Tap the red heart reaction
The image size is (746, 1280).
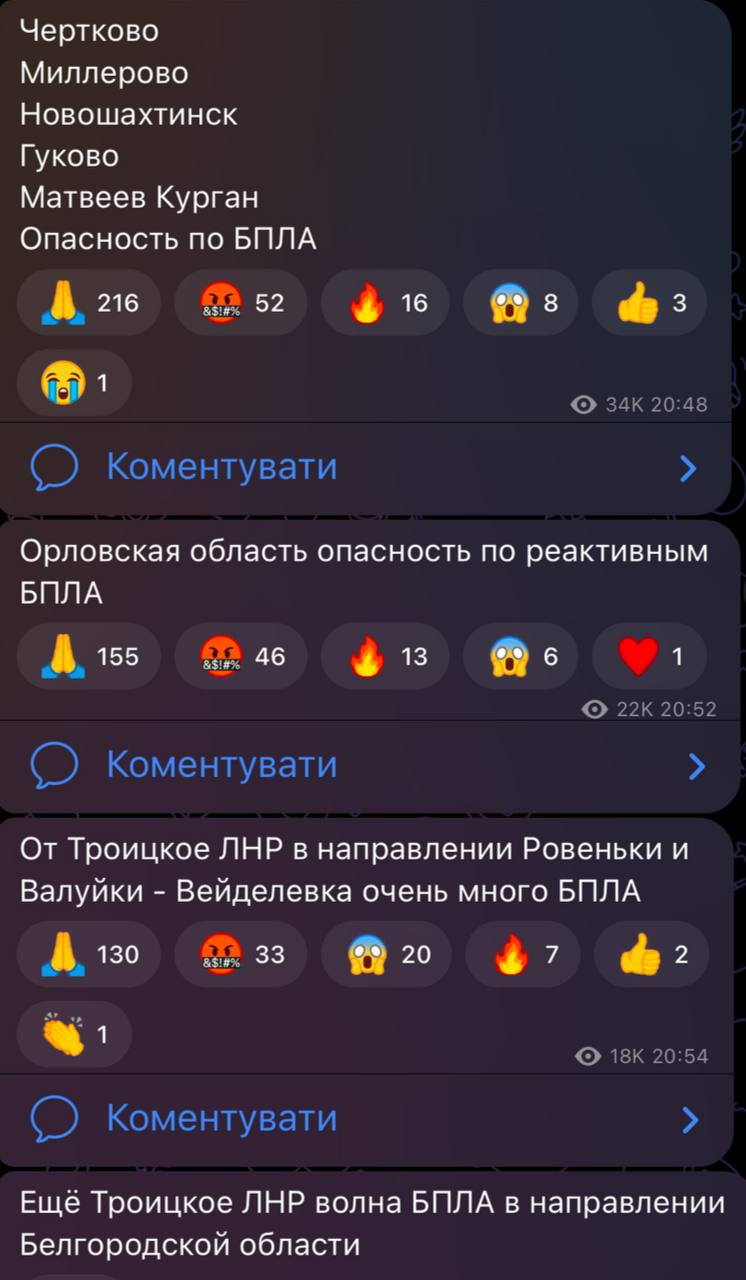pyautogui.click(x=650, y=657)
